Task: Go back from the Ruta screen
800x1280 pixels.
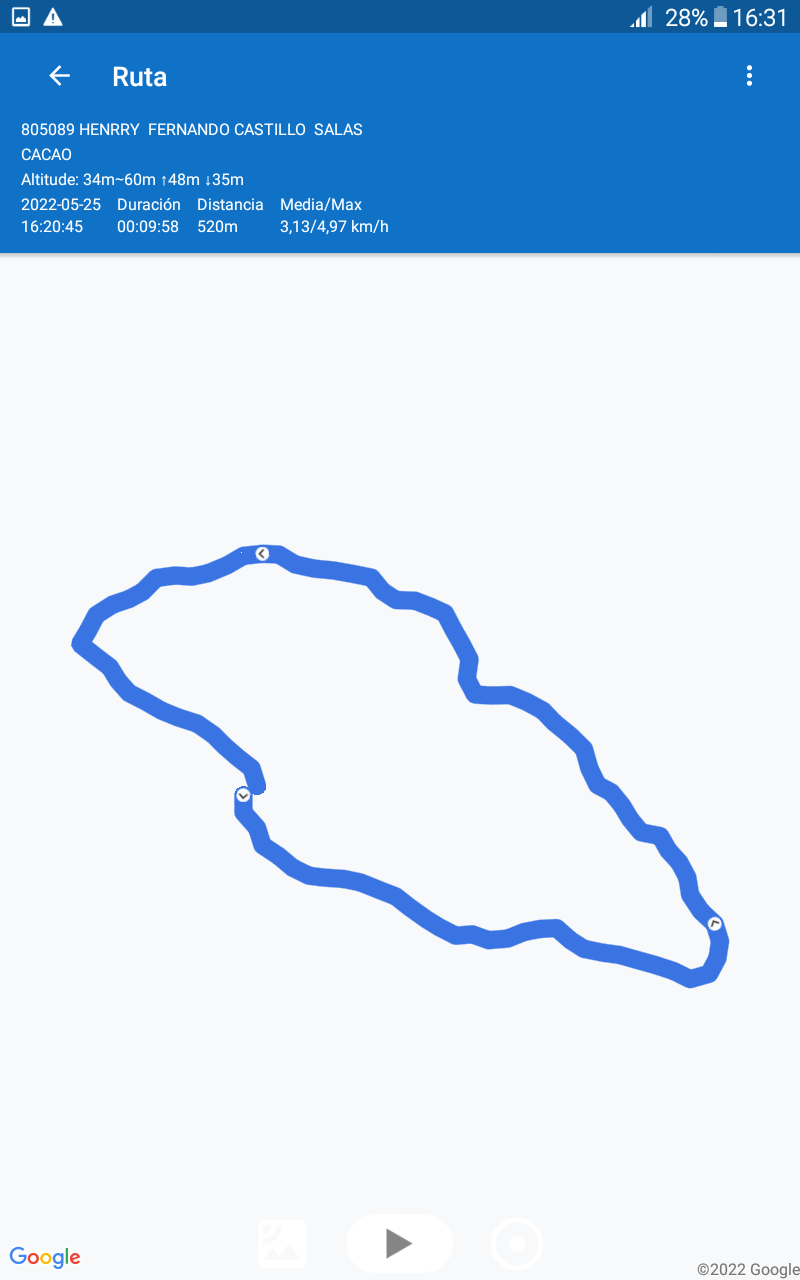Action: click(x=60, y=76)
